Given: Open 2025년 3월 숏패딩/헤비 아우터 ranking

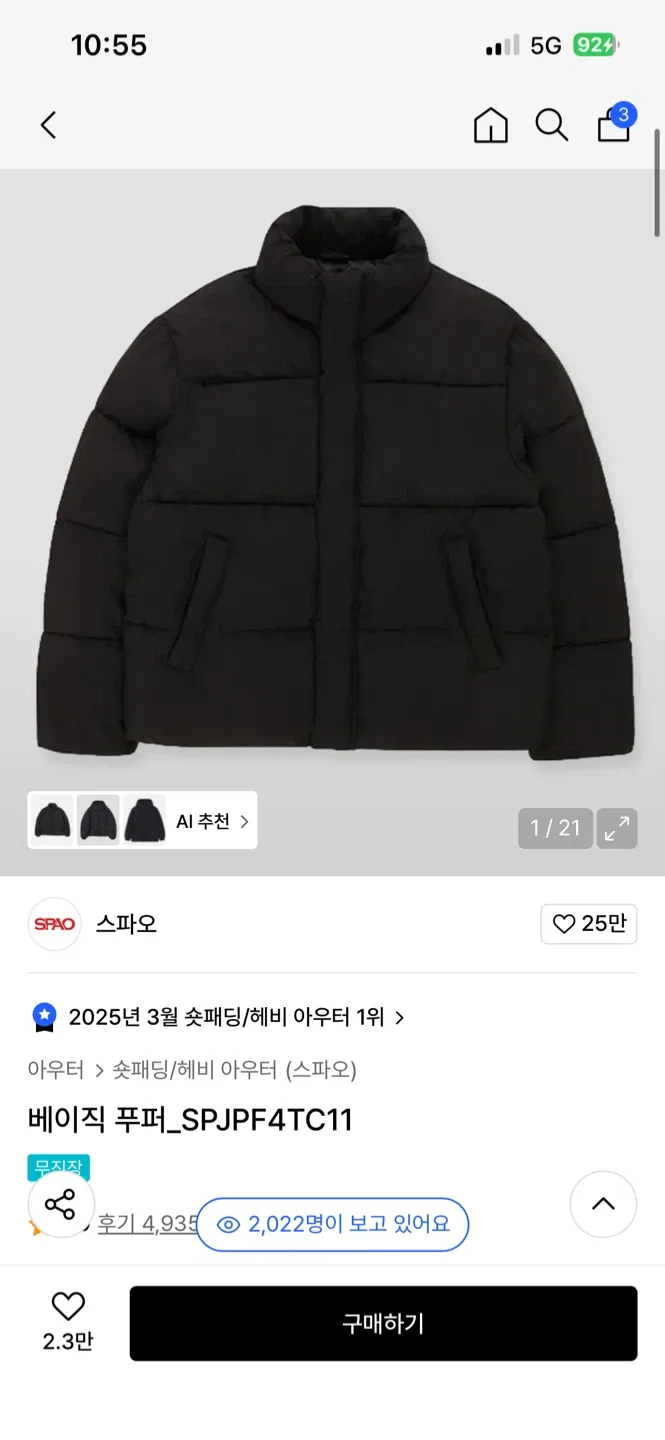Looking at the screenshot, I should (x=226, y=1018).
